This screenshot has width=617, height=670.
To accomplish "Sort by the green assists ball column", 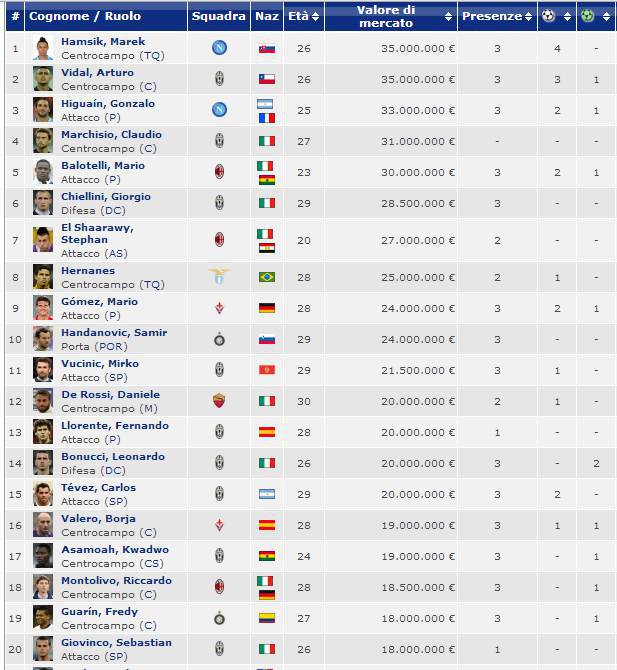I will [594, 17].
